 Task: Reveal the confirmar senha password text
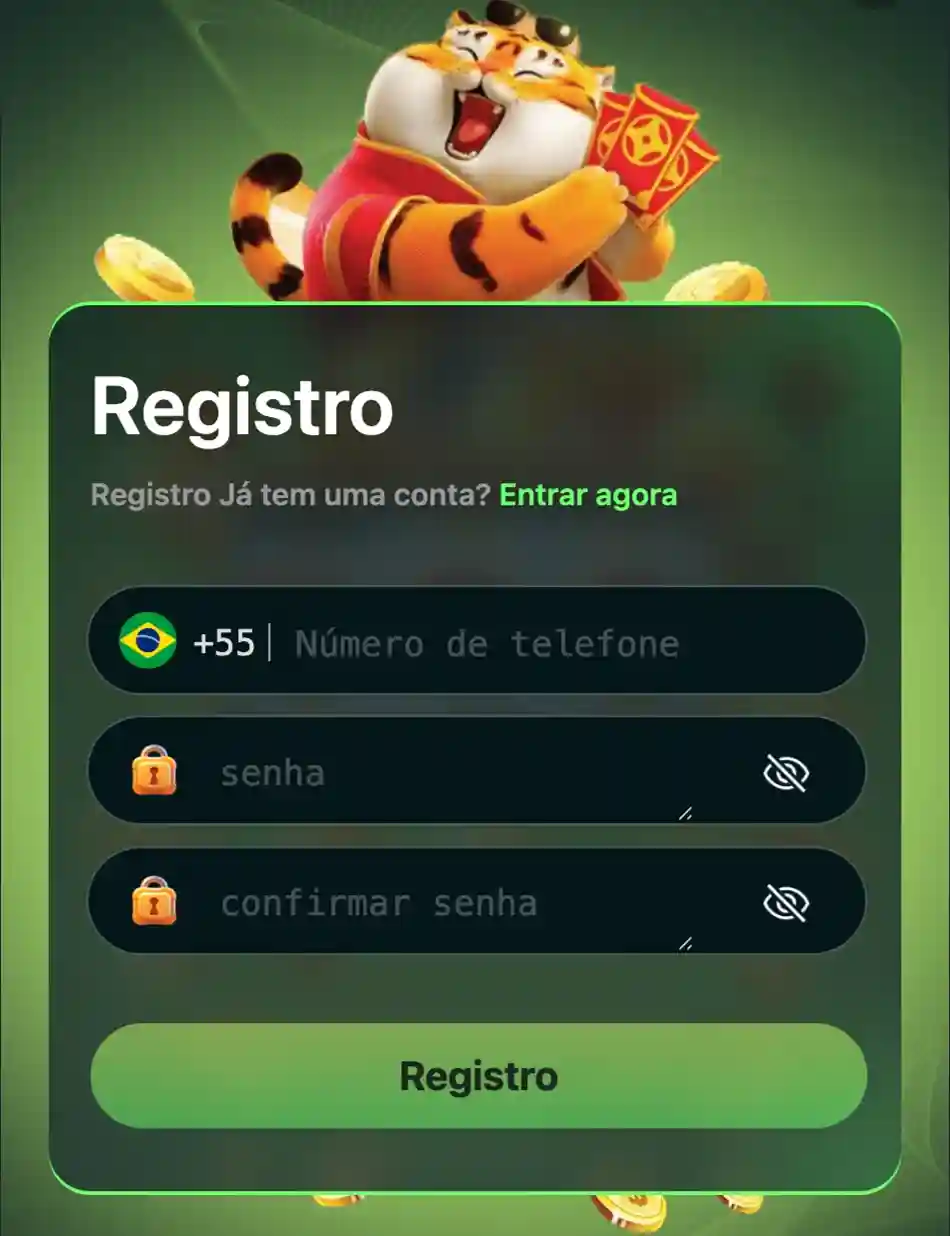coord(786,903)
